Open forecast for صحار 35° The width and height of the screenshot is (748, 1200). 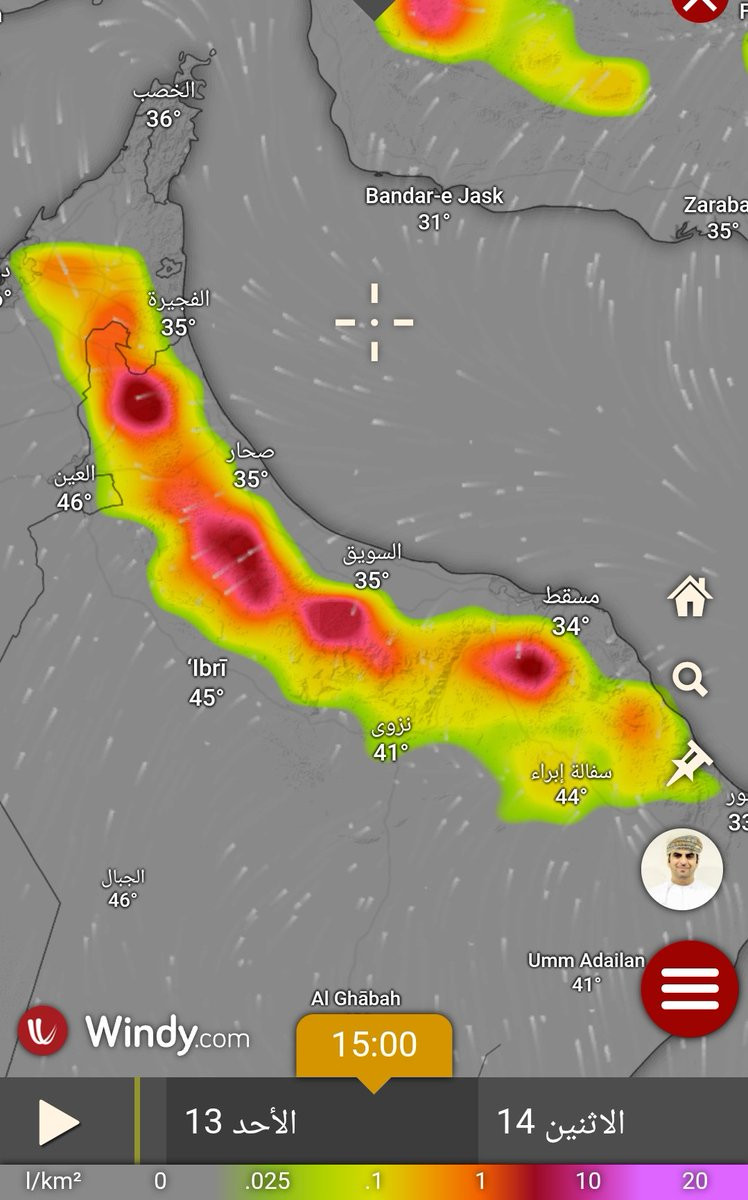point(252,466)
